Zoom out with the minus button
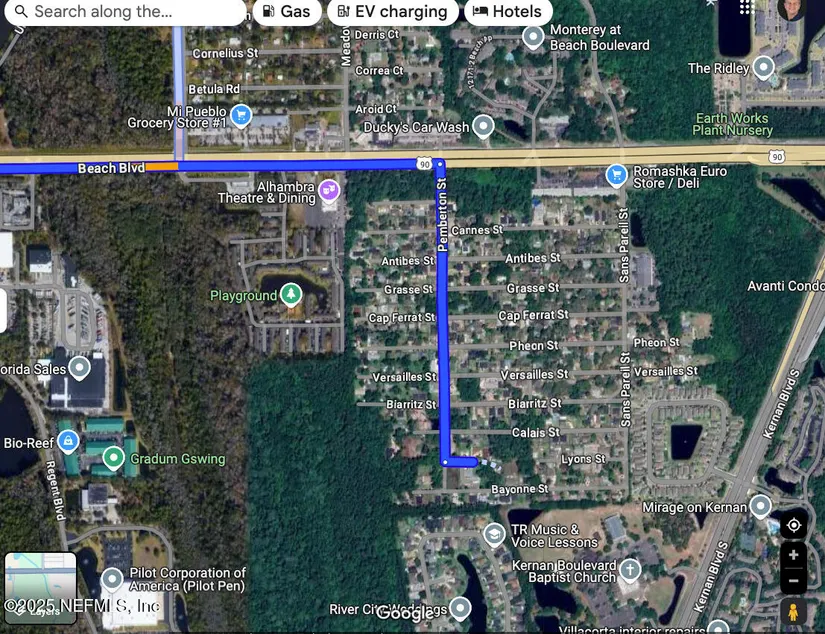Image resolution: width=825 pixels, height=634 pixels. pyautogui.click(x=793, y=580)
